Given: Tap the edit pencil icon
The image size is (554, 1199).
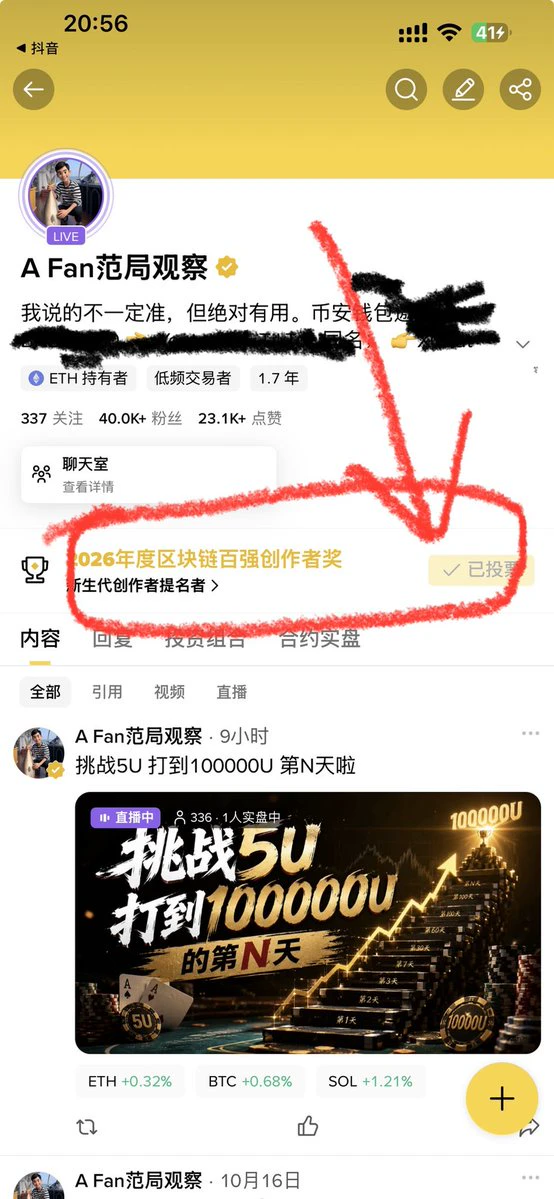Looking at the screenshot, I should [x=463, y=89].
